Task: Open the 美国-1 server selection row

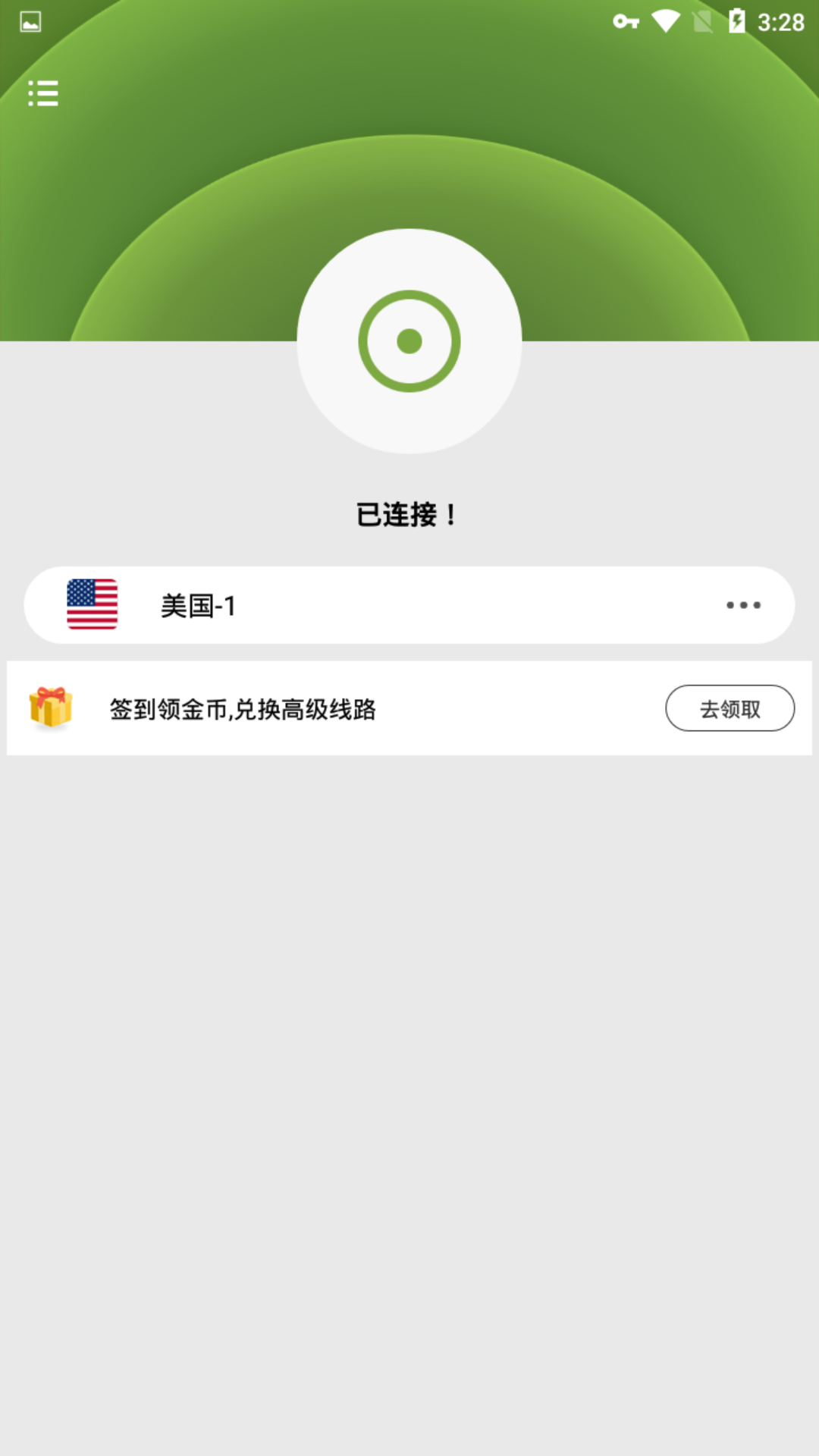Action: click(409, 605)
